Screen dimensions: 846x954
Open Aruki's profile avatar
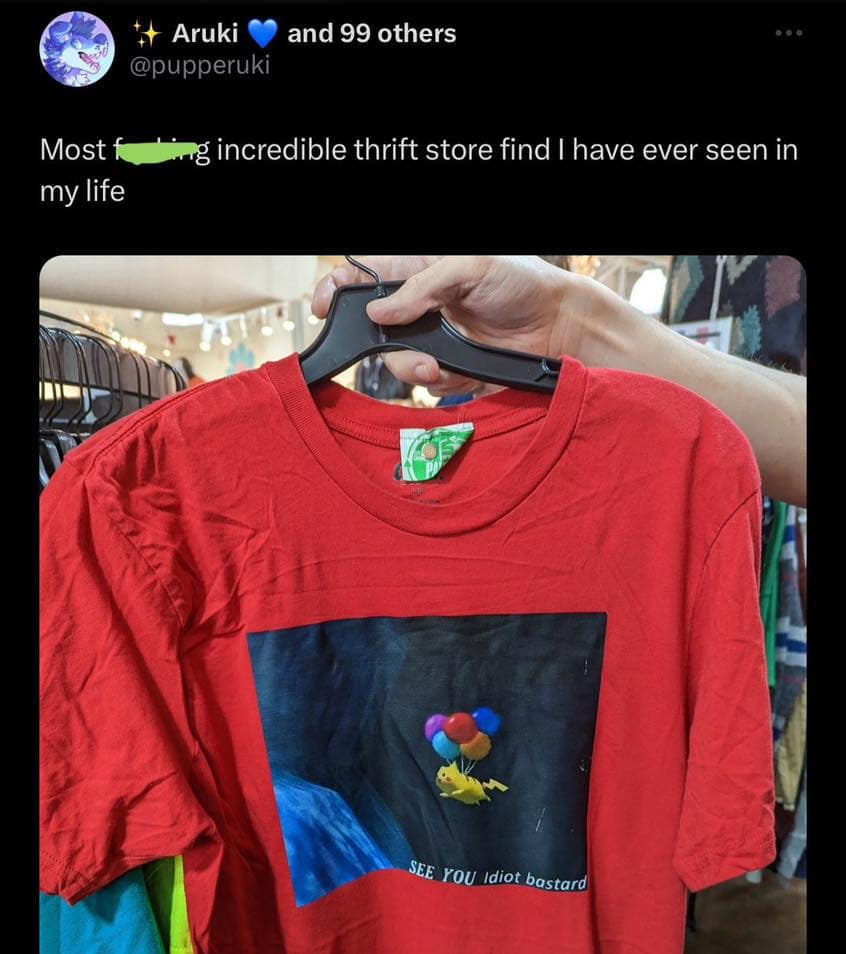tap(77, 49)
